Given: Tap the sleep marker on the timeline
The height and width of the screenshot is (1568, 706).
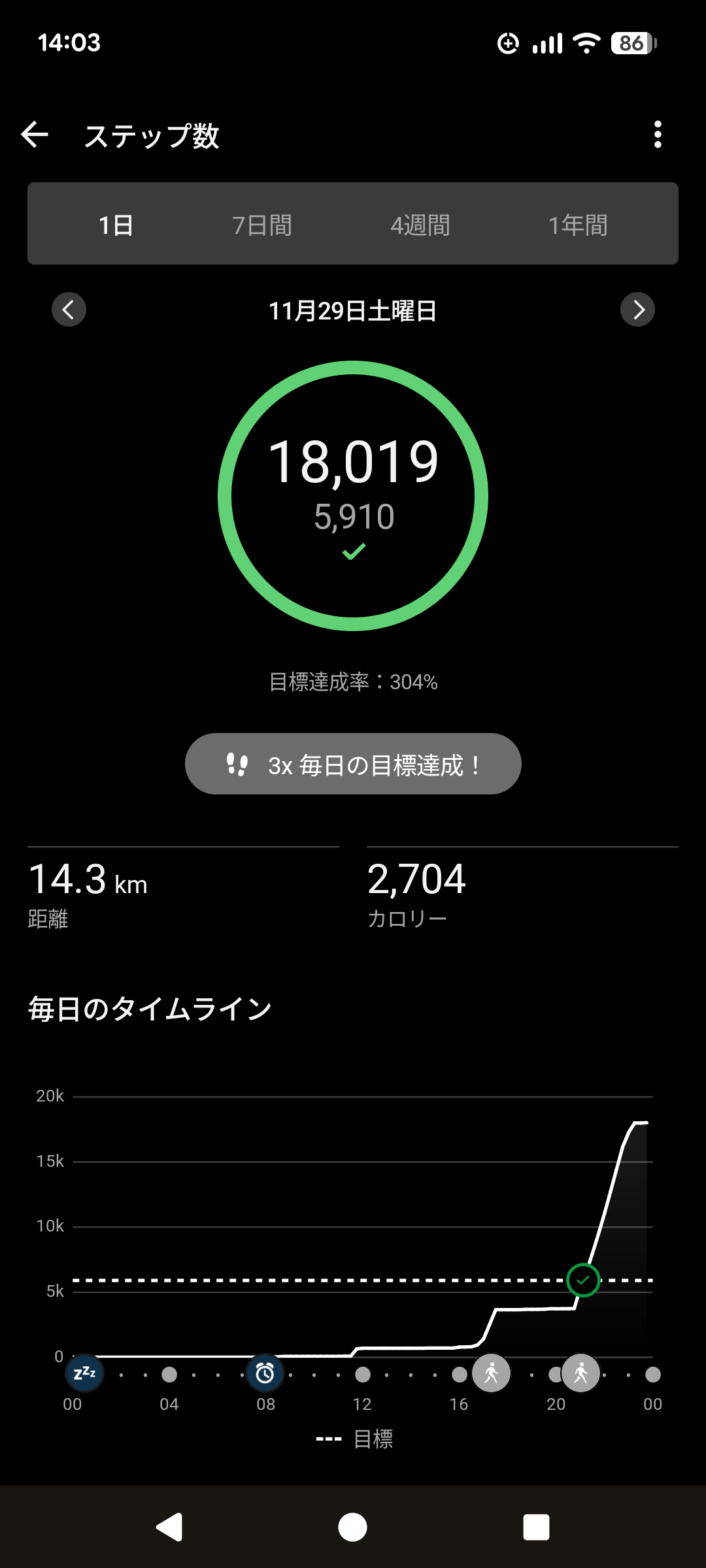Looking at the screenshot, I should (x=85, y=1373).
